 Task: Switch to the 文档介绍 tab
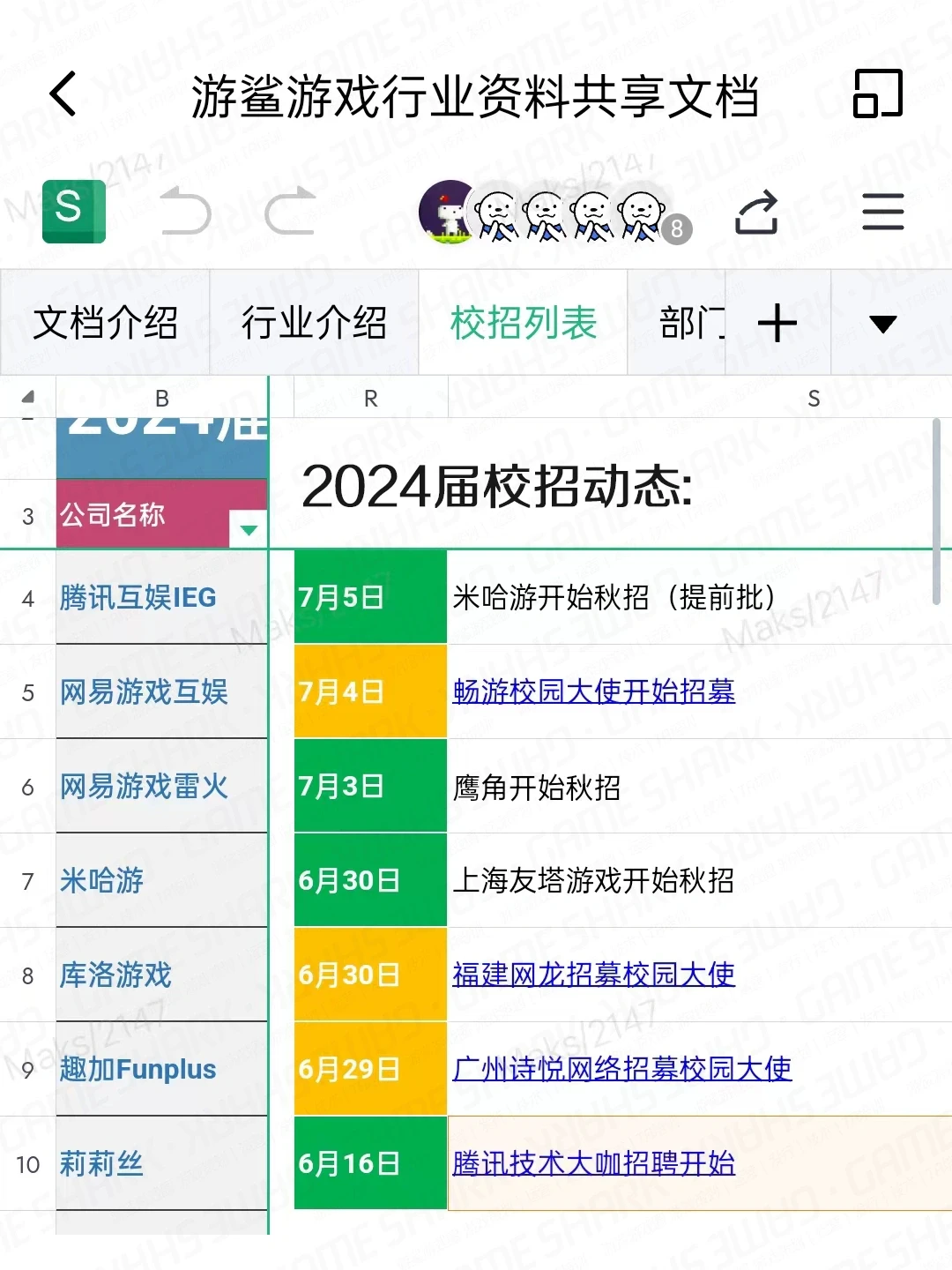point(104,325)
